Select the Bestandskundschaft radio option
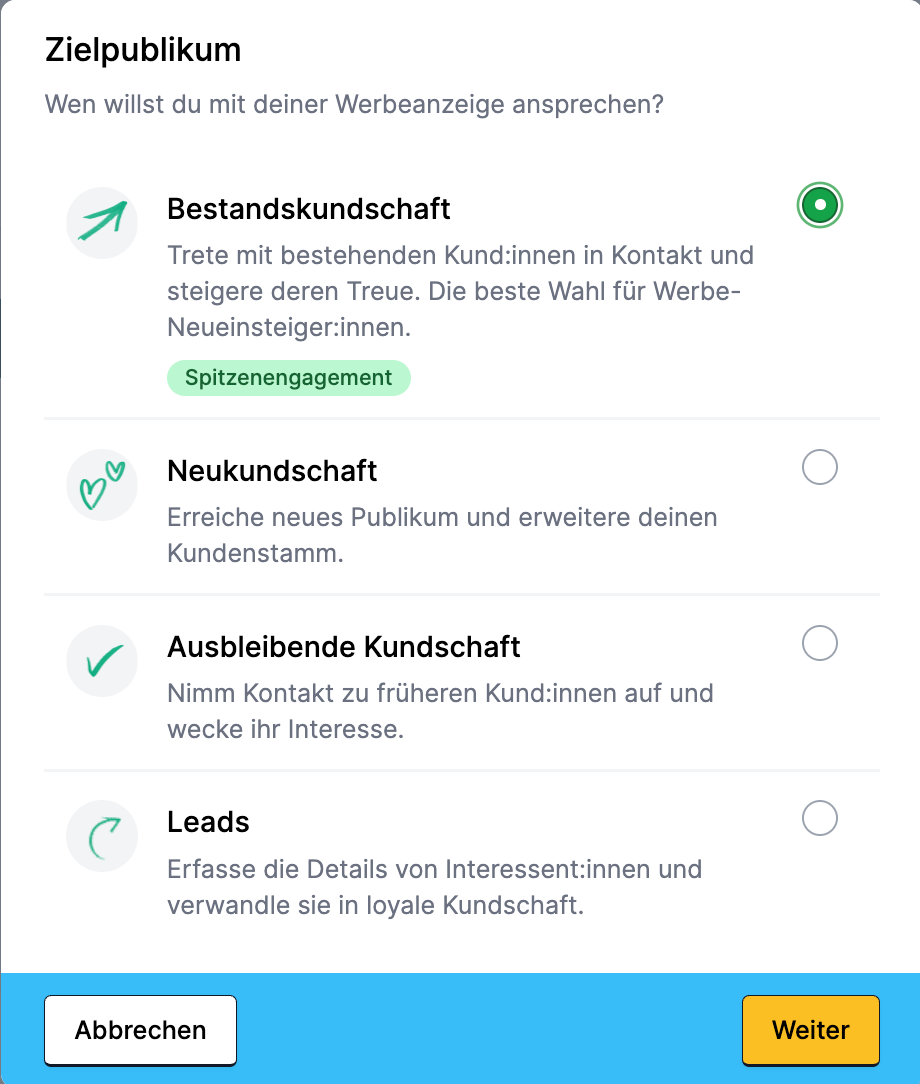 [820, 206]
